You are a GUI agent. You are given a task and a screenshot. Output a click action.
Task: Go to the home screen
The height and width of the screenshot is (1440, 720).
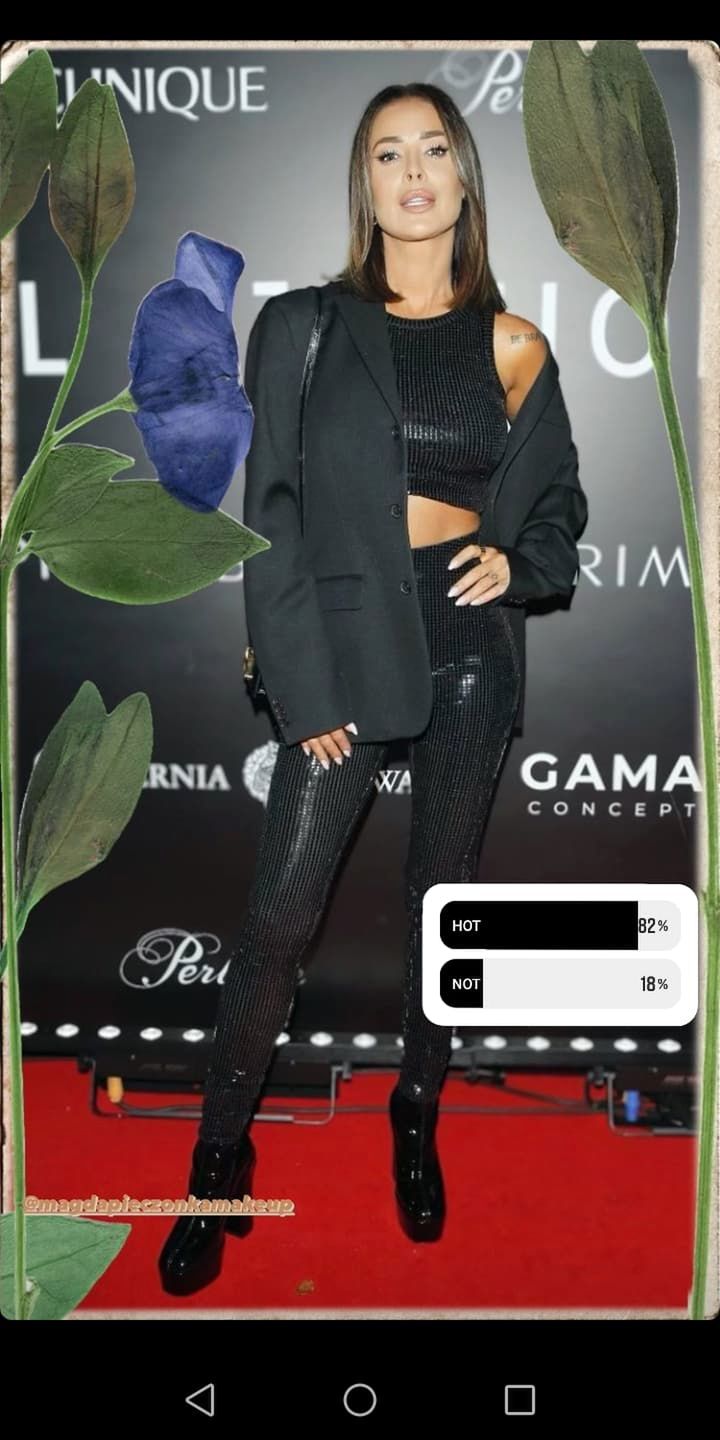click(x=360, y=1399)
